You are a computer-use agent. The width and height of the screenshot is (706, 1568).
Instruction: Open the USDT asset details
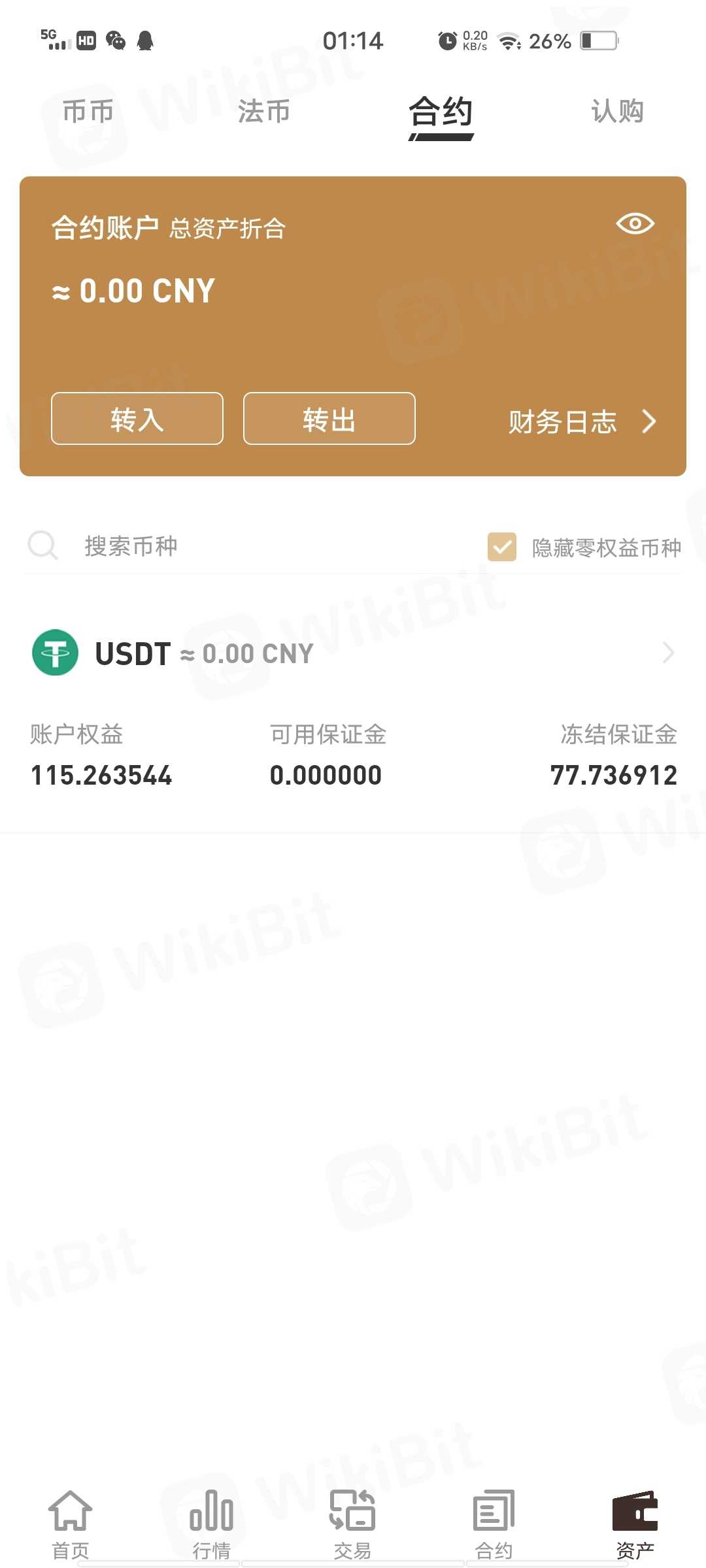[353, 653]
